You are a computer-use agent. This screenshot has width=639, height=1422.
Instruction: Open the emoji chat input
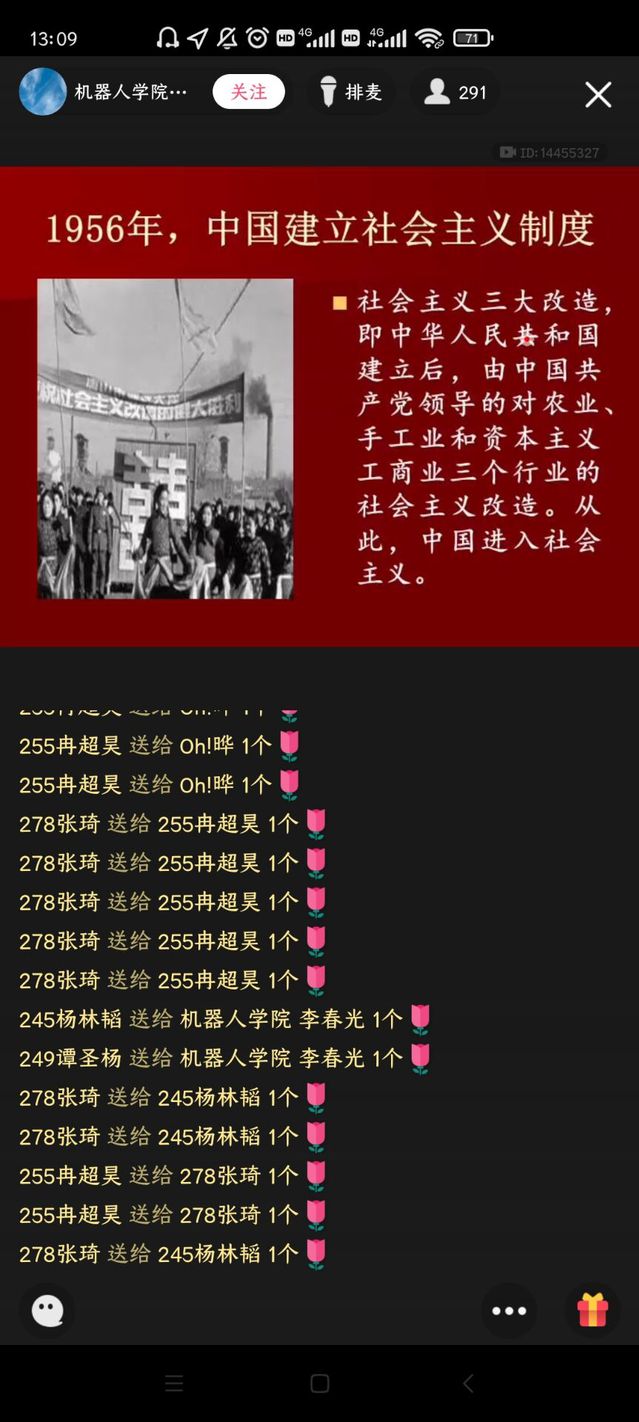pyautogui.click(x=47, y=1310)
